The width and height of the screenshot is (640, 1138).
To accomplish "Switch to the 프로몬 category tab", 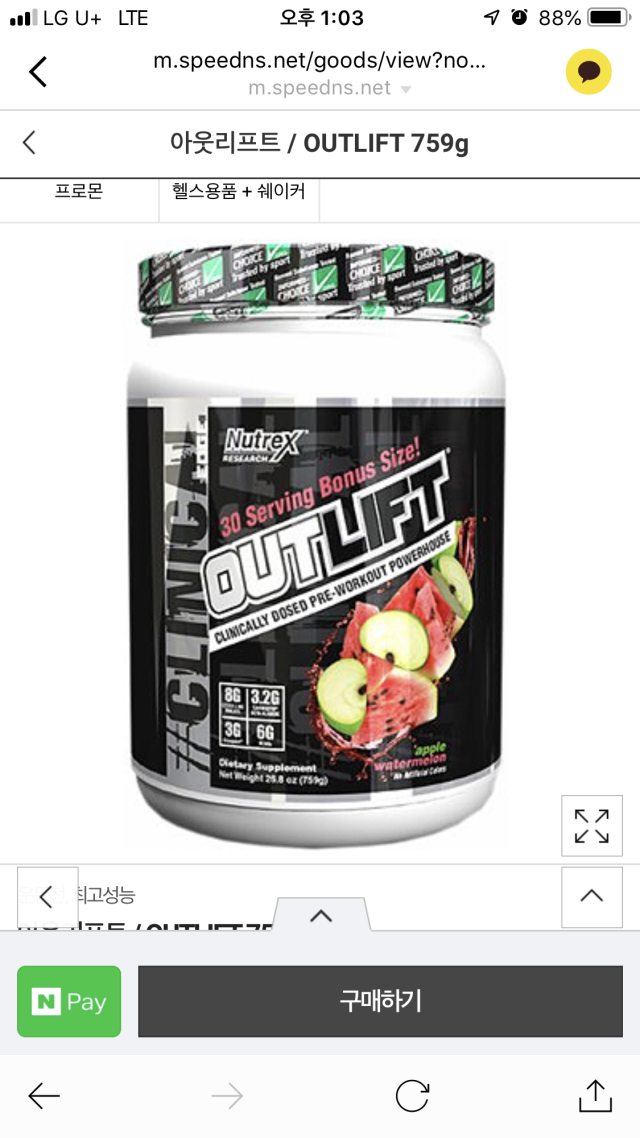I will [79, 191].
